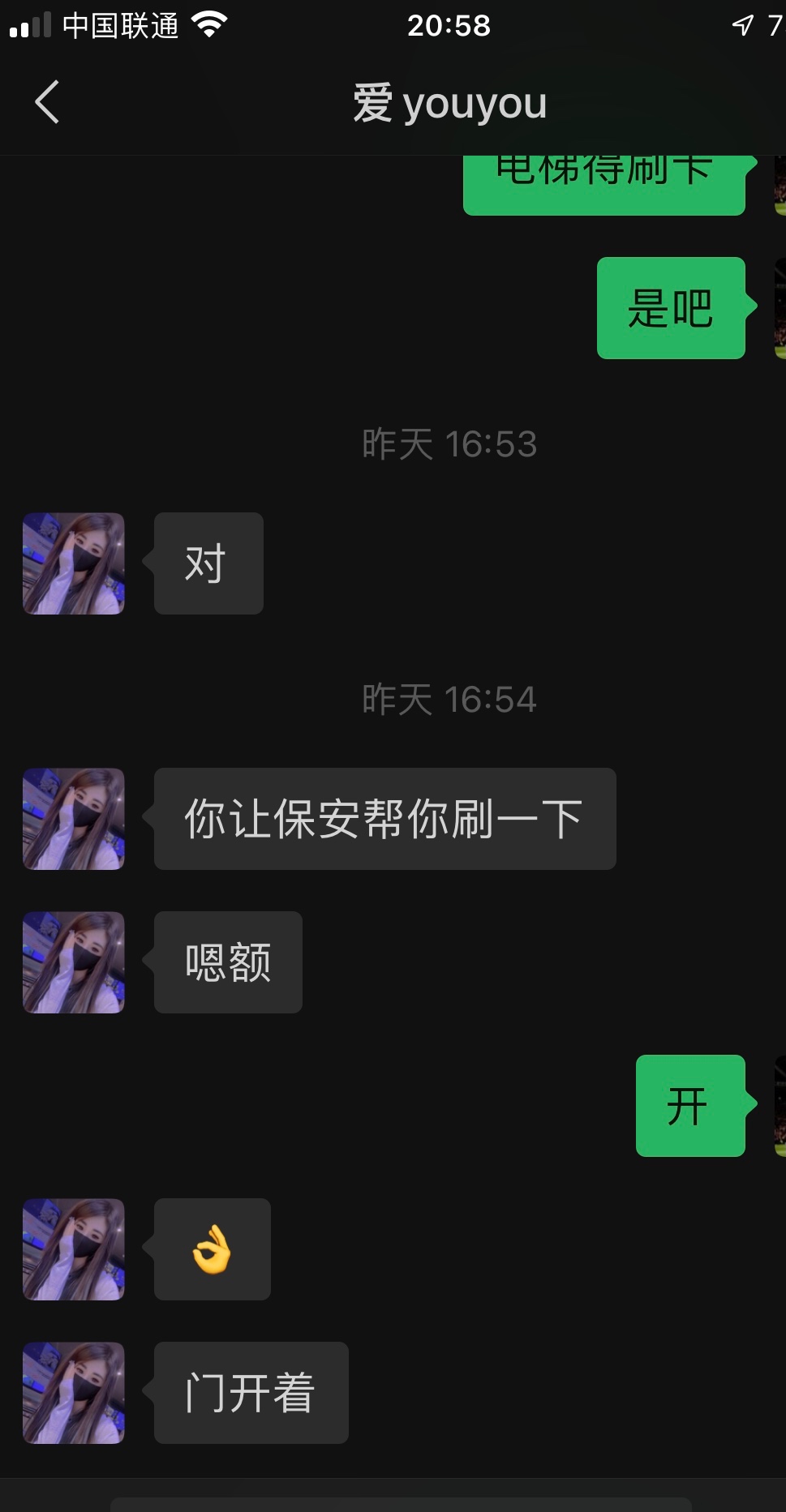This screenshot has width=786, height=1512.
Task: Tap the cellular signal bars indicator
Action: [30, 24]
